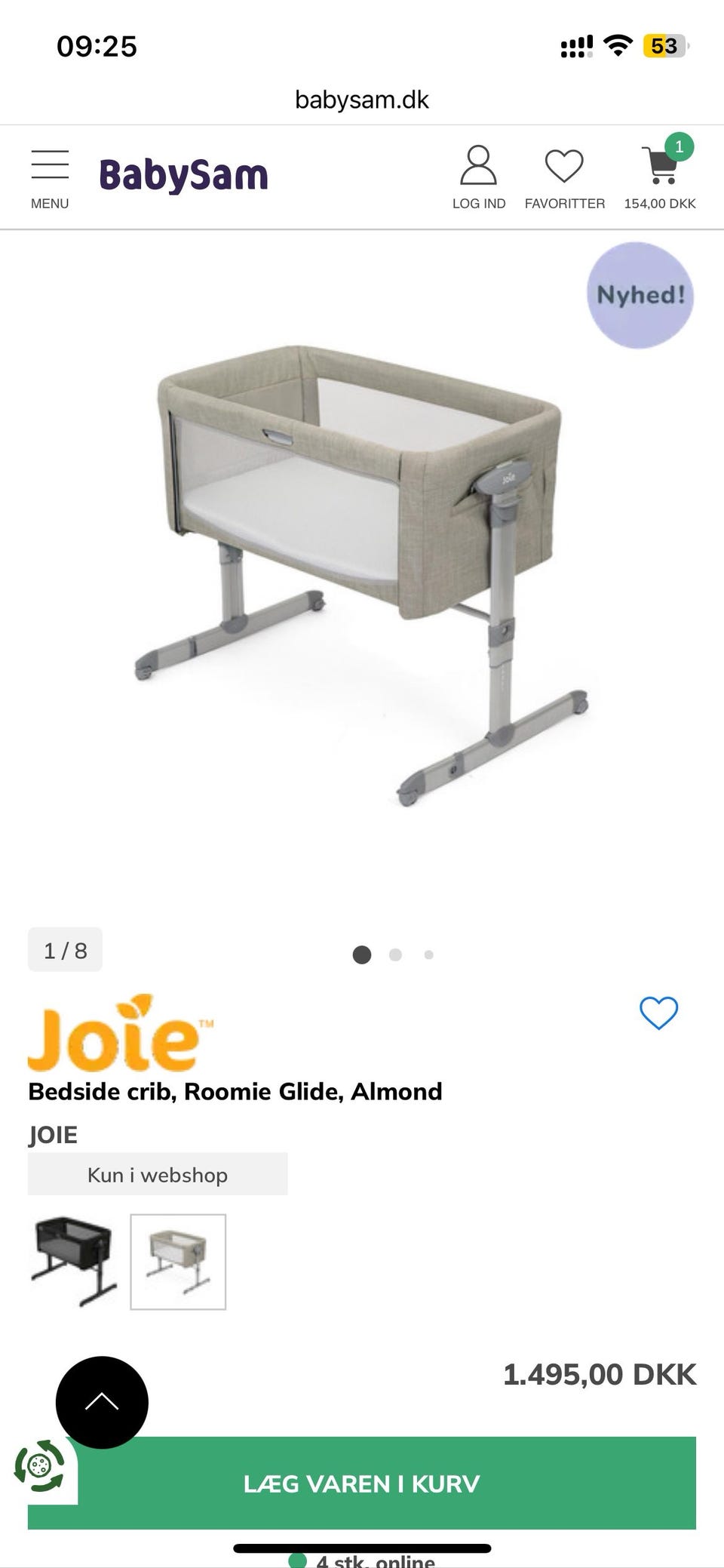Image resolution: width=724 pixels, height=1568 pixels.
Task: View the shopping cart
Action: pos(660,178)
